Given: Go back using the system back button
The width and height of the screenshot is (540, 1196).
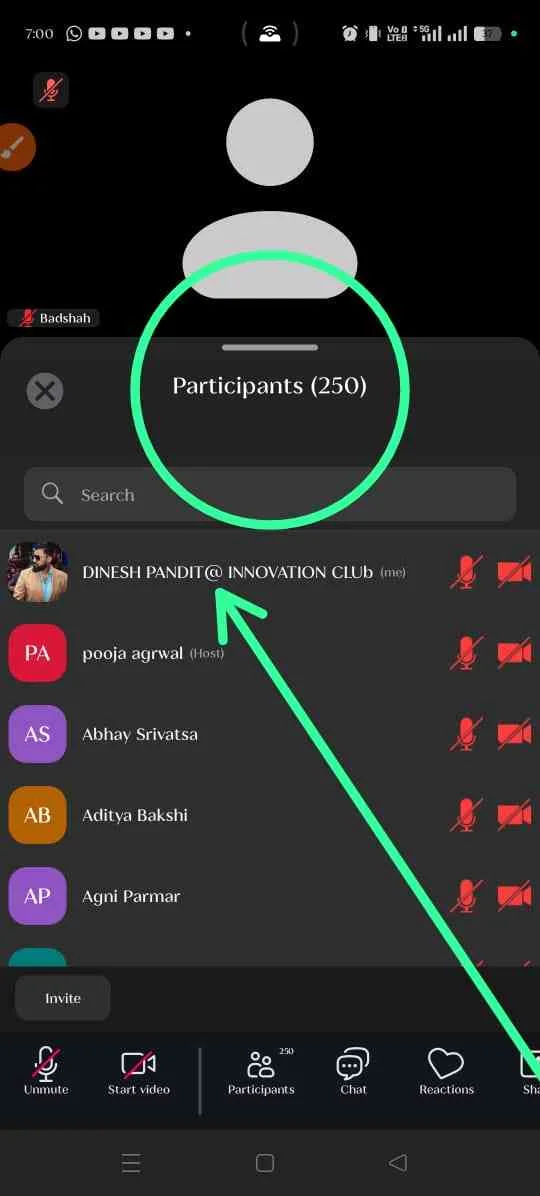Looking at the screenshot, I should coord(397,1162).
